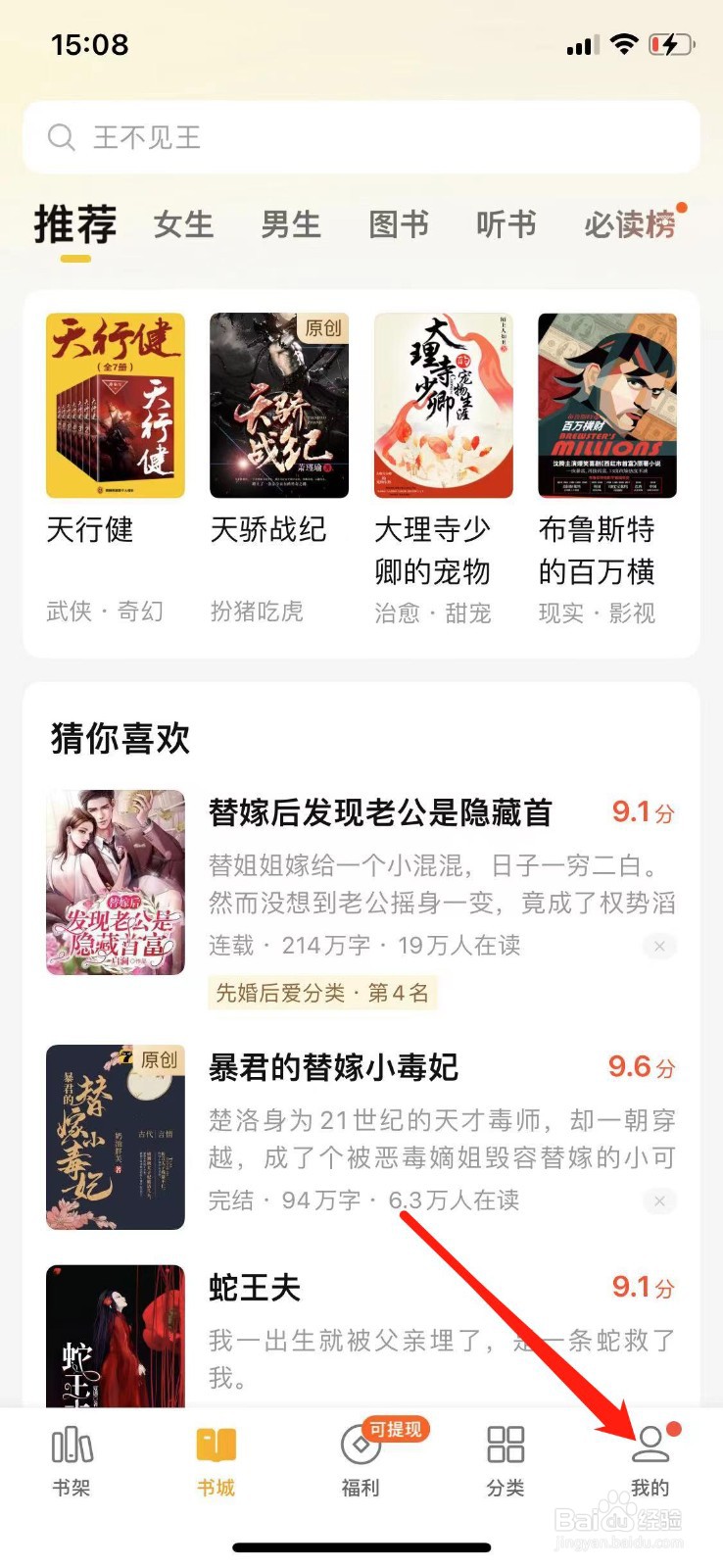Open the 必读榜 must-read ranking tab
Image resolution: width=723 pixels, height=1568 pixels.
click(x=628, y=225)
